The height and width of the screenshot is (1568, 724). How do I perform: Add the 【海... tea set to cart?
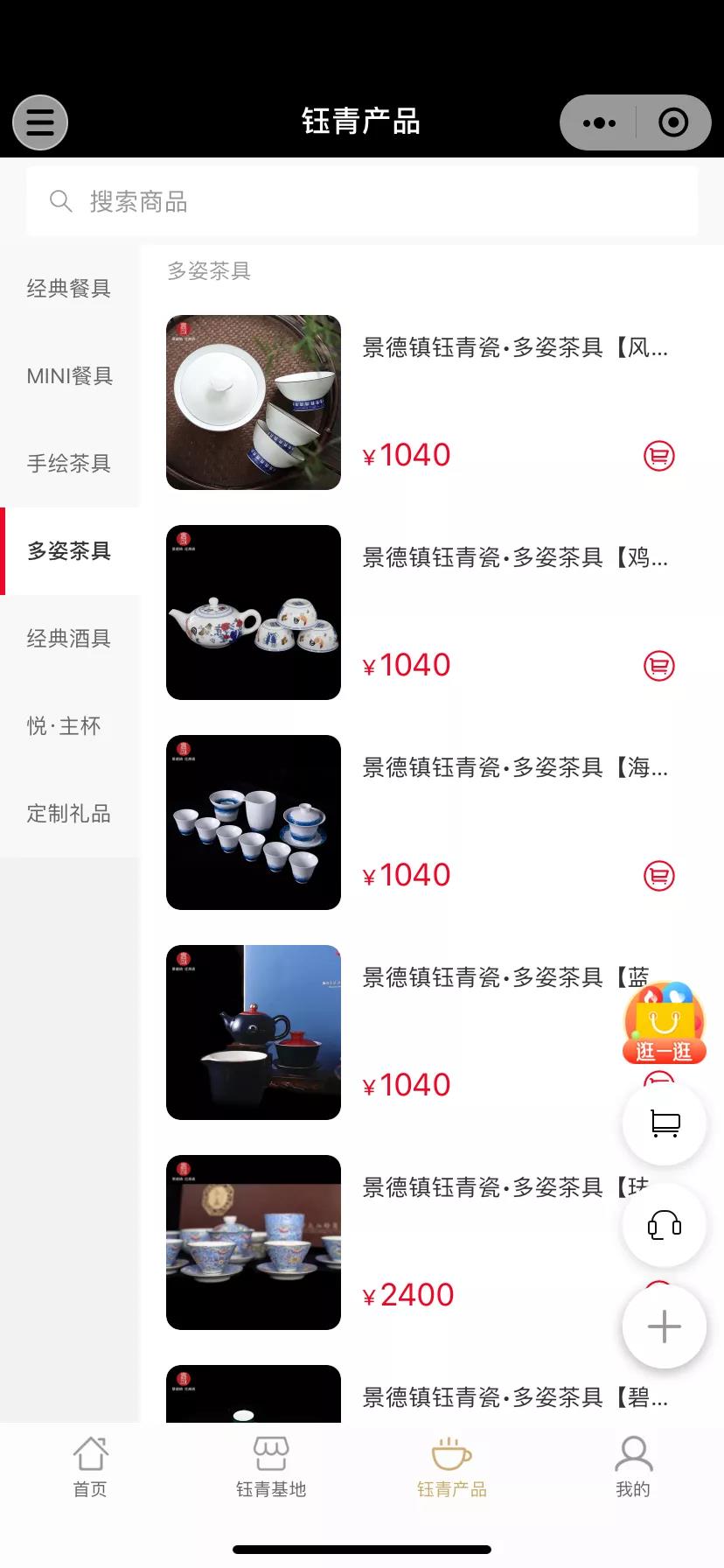click(659, 875)
